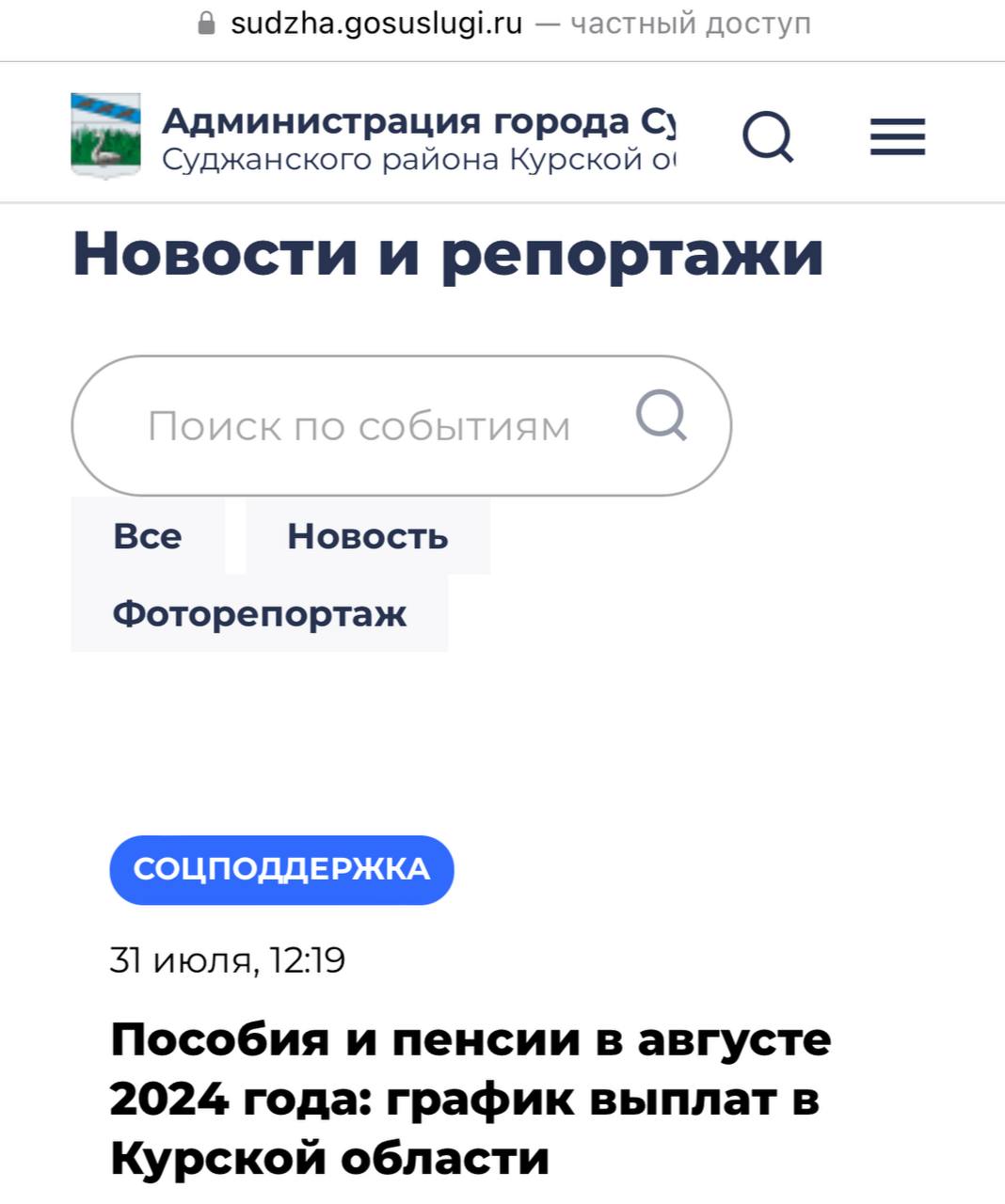
Task: Tap the СОЦПОДДЕРЖКА category chip
Action: tap(281, 869)
